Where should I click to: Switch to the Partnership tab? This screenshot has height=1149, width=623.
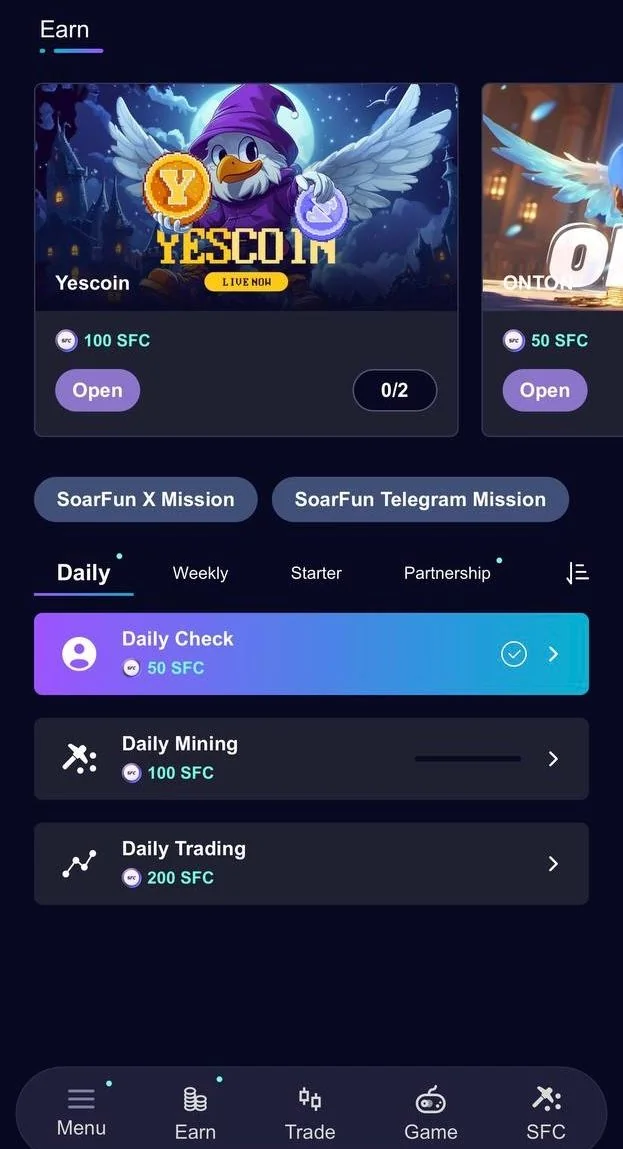point(447,573)
